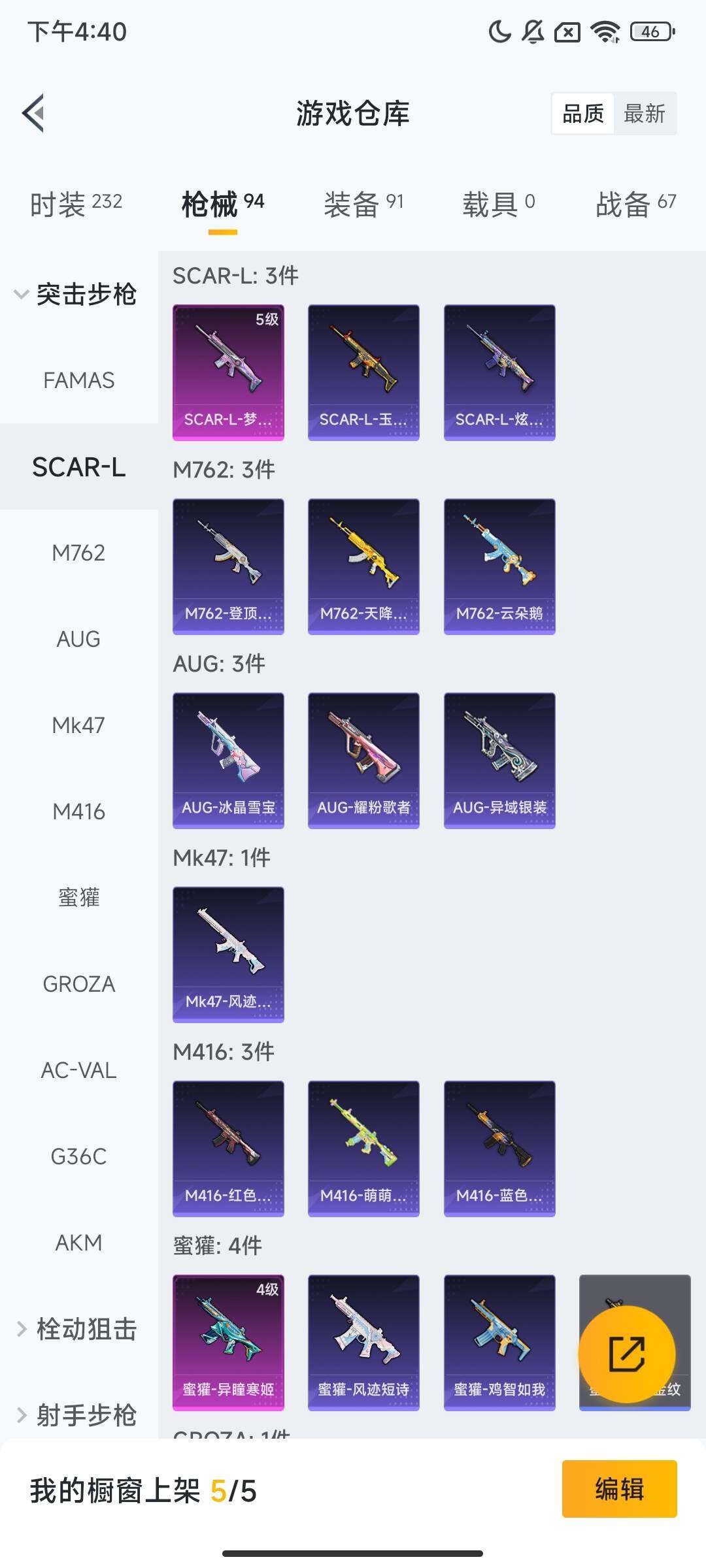Open the level 5 SCAR-L-梦 skin

[x=228, y=372]
